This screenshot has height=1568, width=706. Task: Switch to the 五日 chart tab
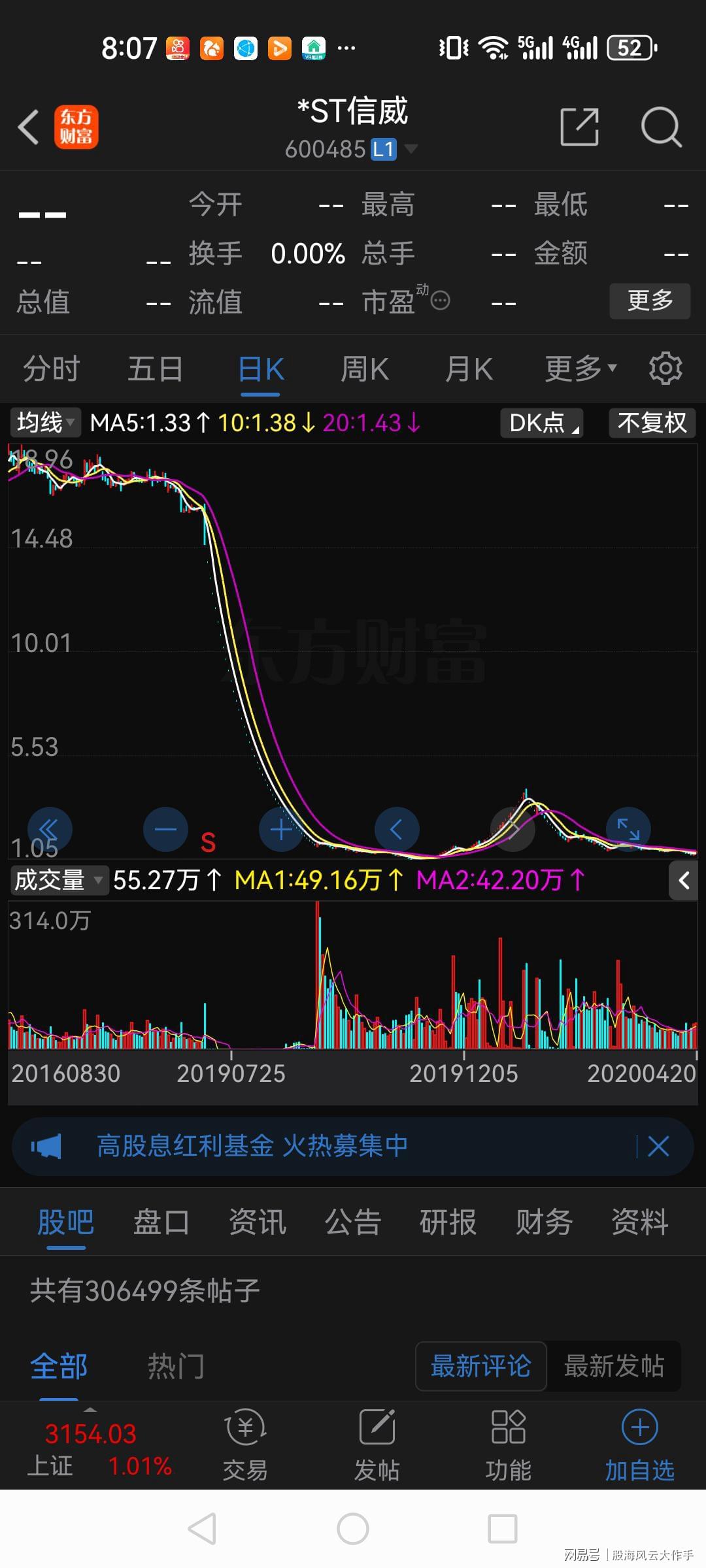point(155,369)
